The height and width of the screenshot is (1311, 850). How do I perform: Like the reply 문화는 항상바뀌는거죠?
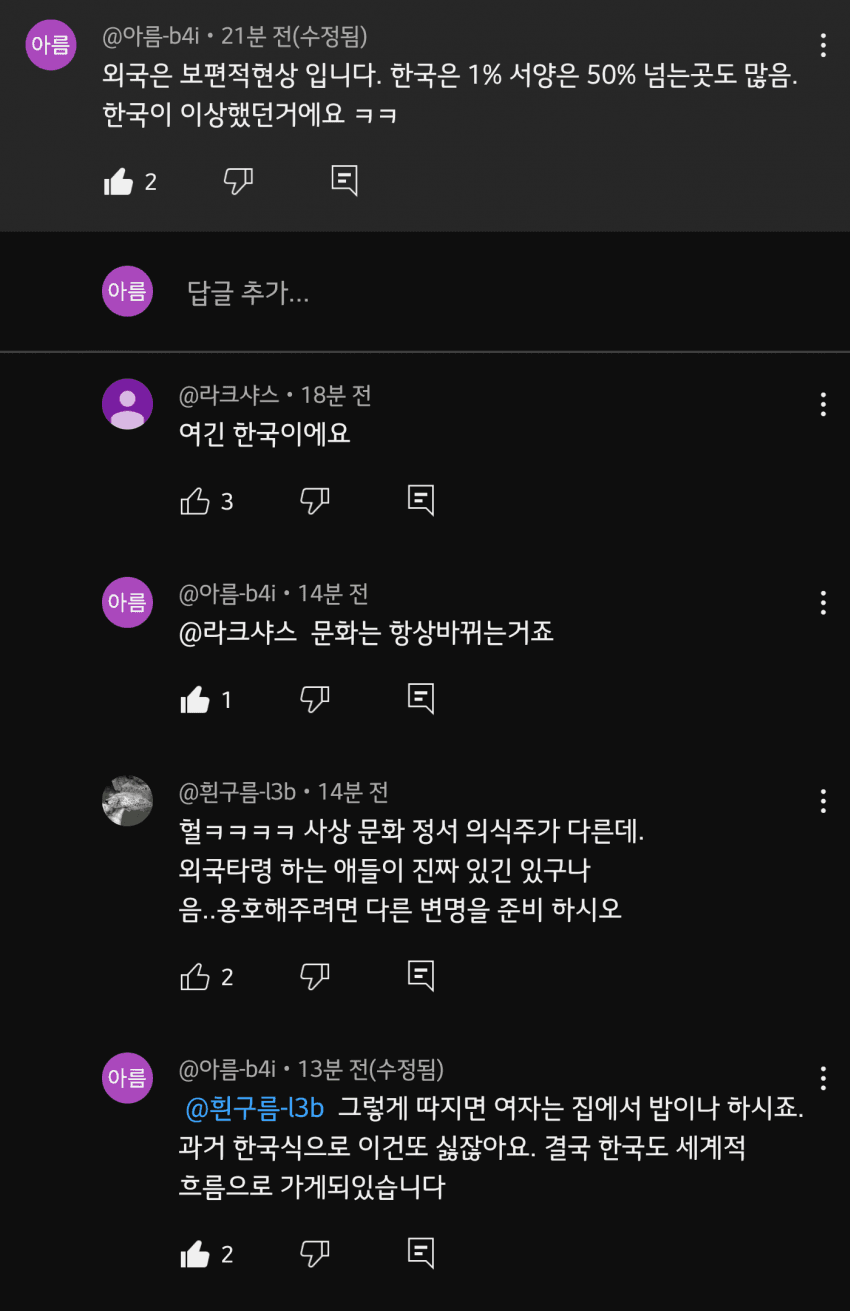195,700
